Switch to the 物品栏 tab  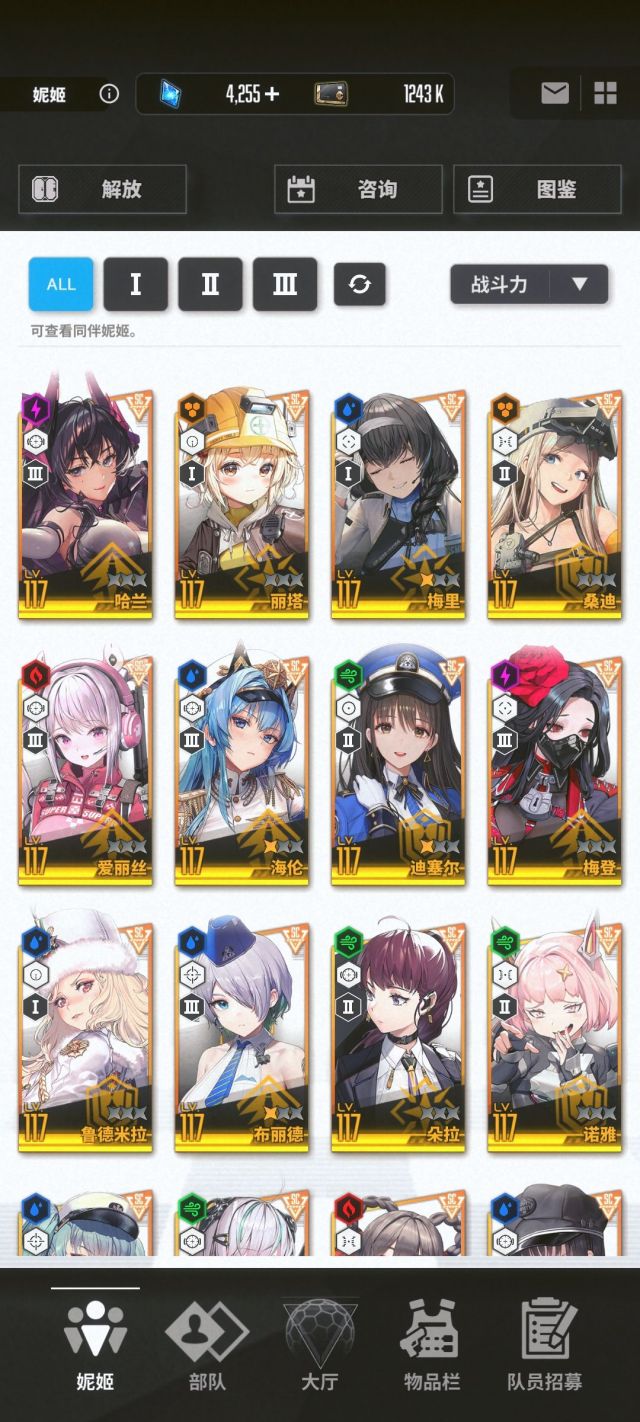(431, 1345)
